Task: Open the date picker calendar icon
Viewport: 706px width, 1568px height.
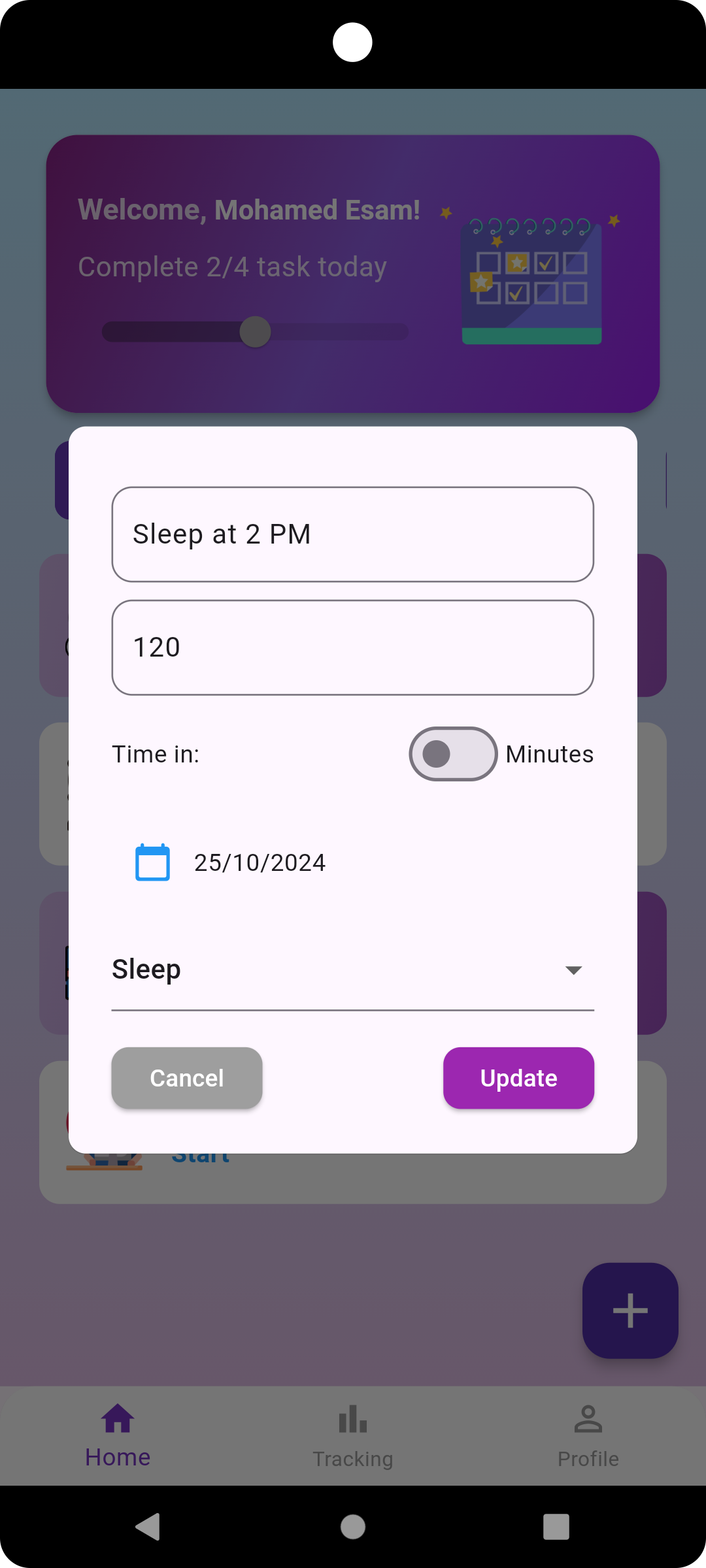Action: [x=153, y=862]
